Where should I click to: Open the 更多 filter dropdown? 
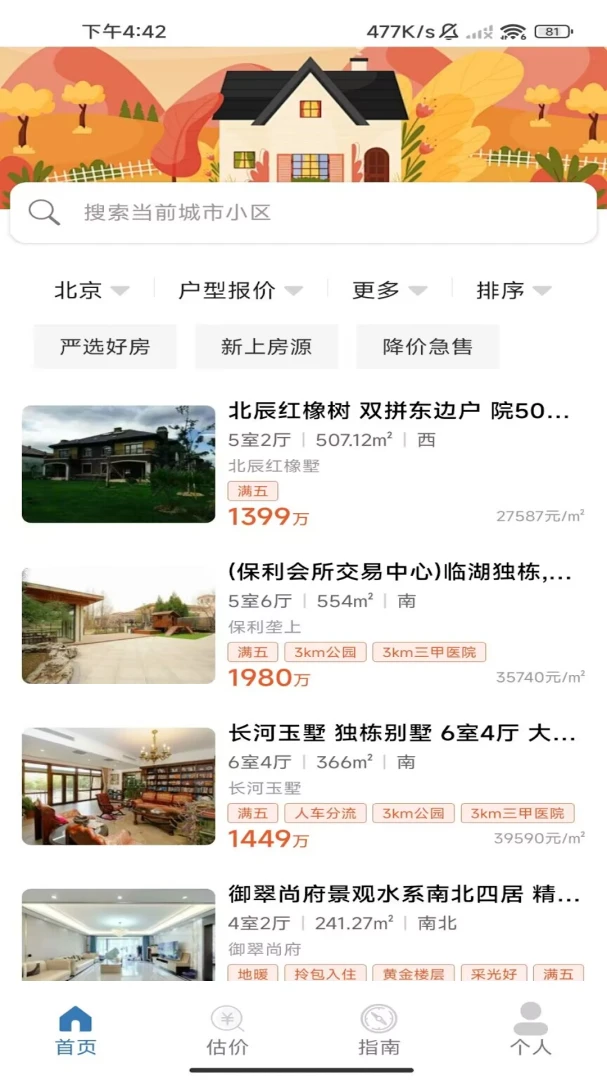(x=390, y=291)
